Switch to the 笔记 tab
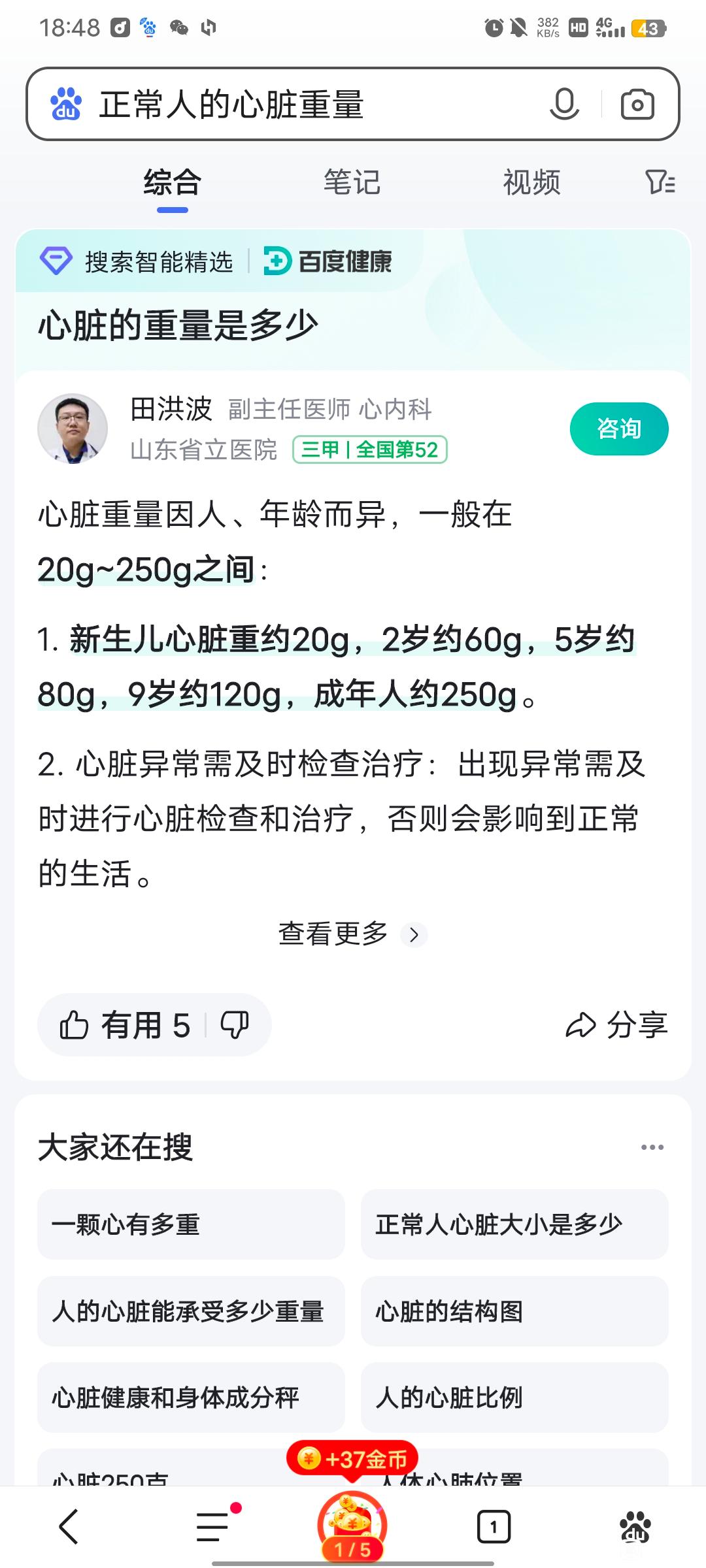 352,182
